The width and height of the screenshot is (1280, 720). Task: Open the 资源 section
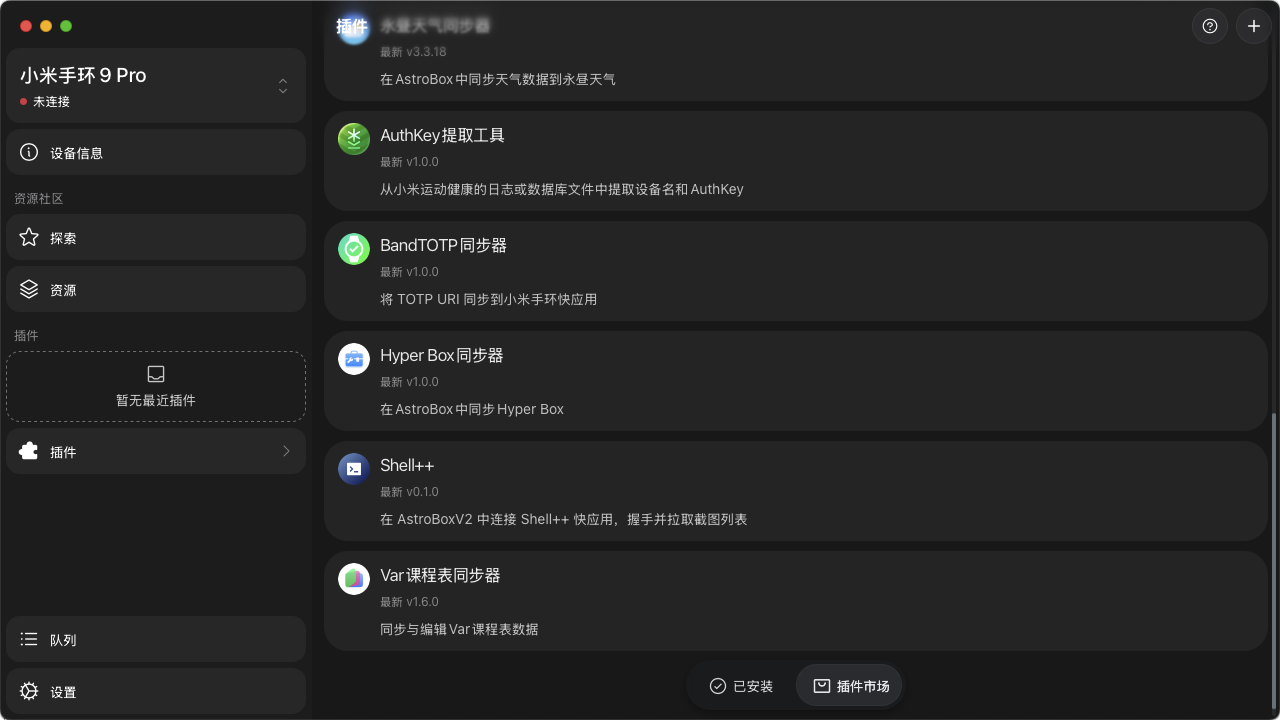156,290
